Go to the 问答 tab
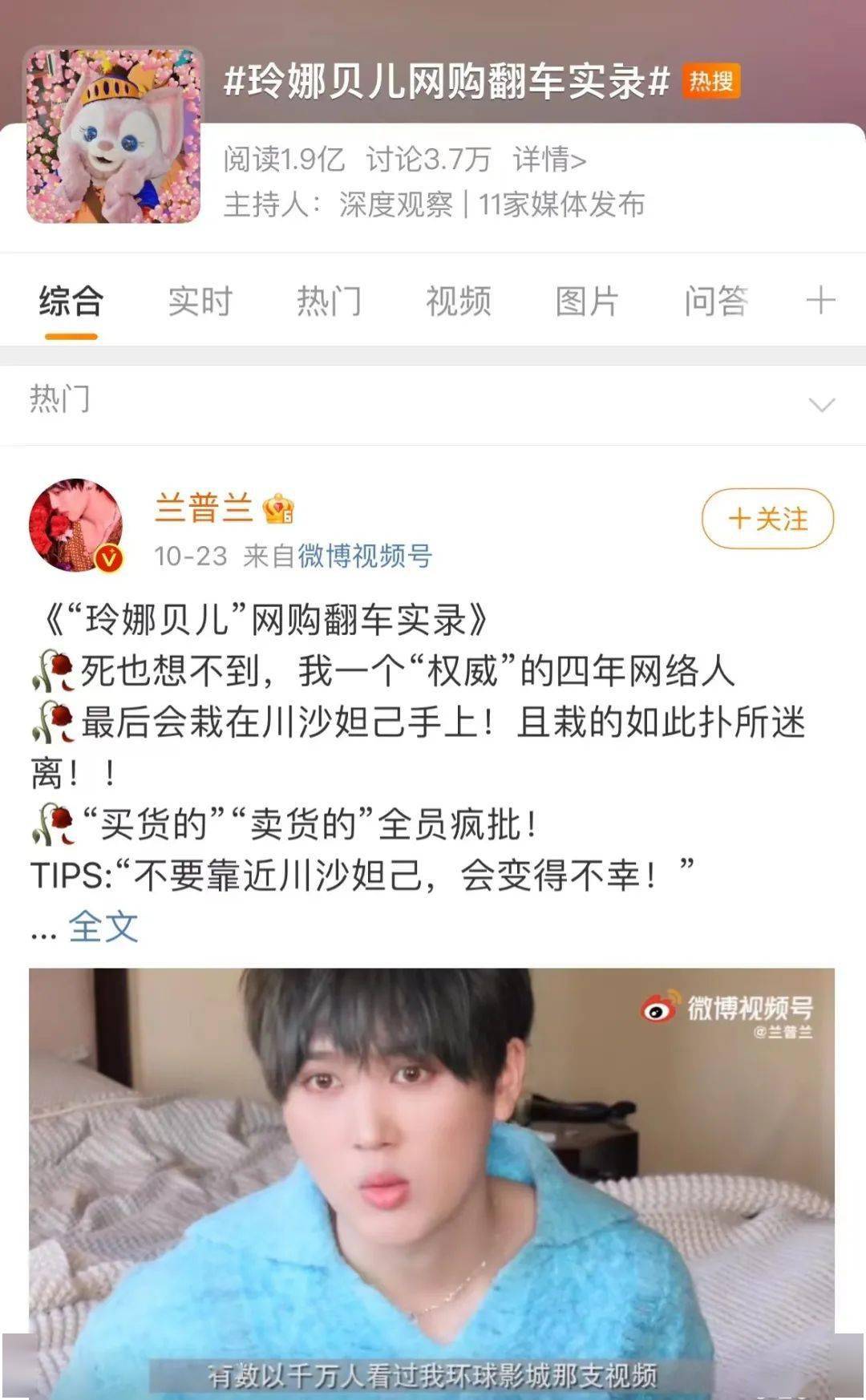 [x=715, y=301]
